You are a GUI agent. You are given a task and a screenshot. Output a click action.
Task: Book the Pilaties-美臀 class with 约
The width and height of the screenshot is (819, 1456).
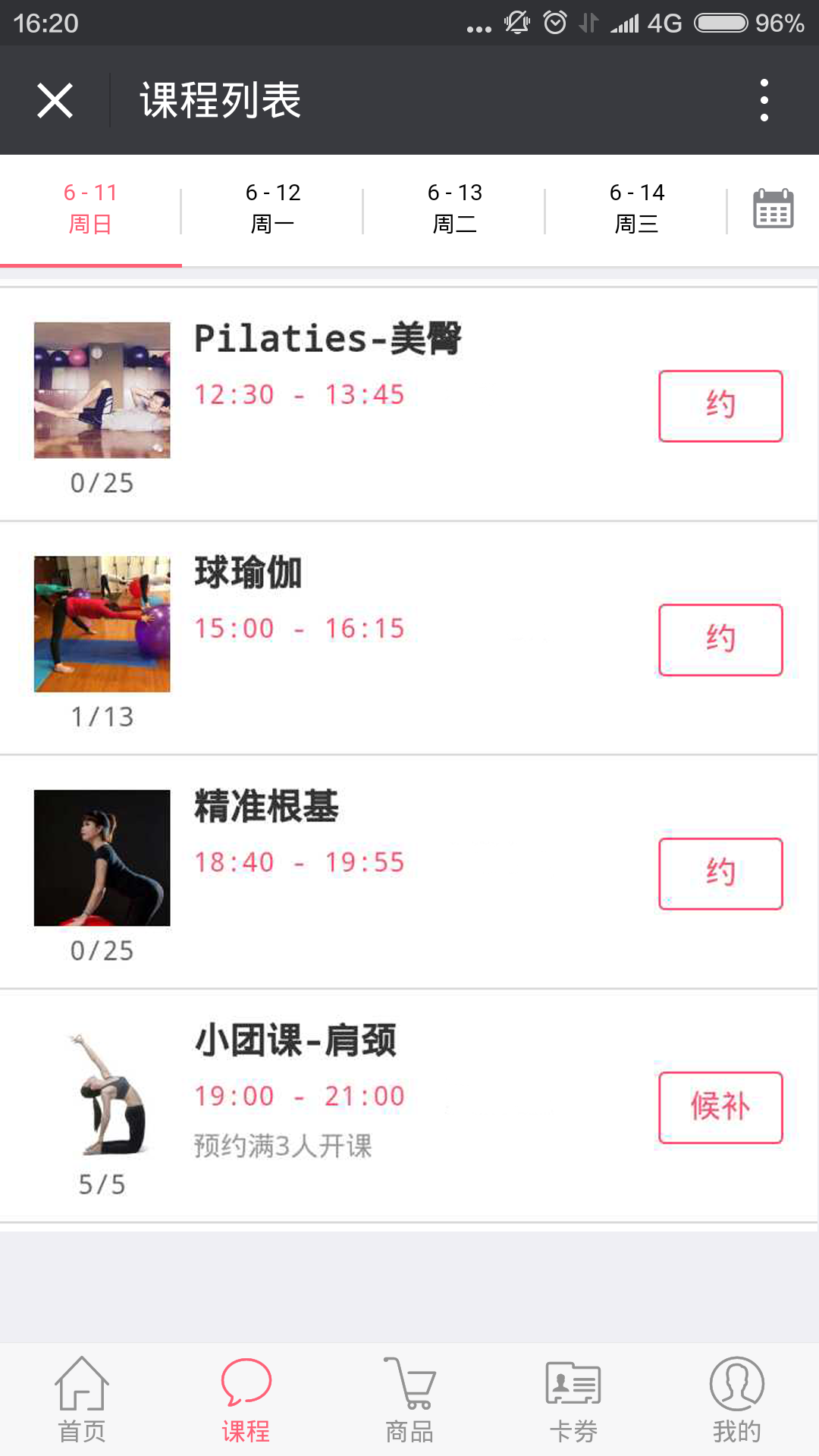pyautogui.click(x=720, y=406)
